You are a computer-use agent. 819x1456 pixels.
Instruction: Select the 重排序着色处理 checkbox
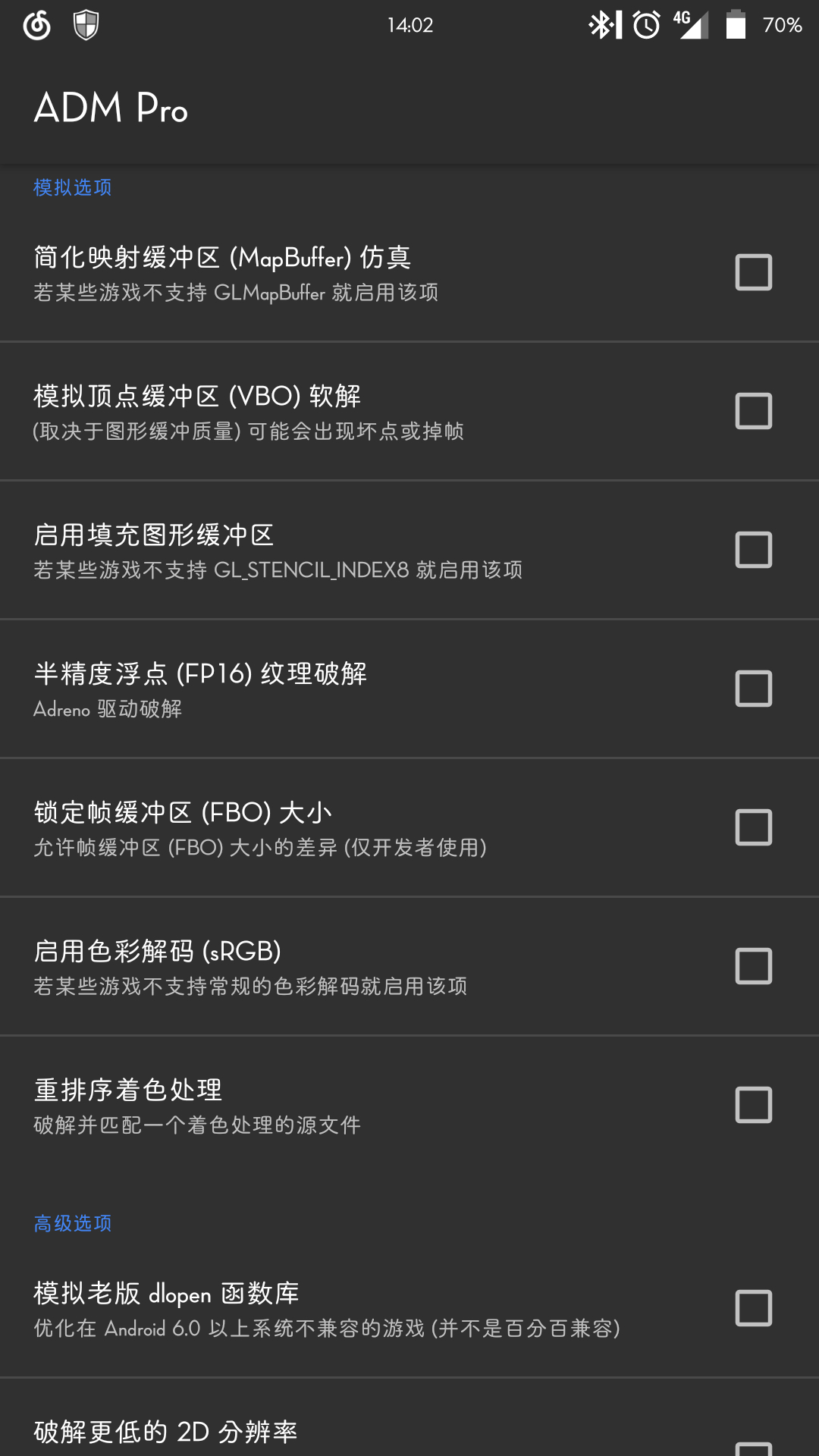point(753,1105)
